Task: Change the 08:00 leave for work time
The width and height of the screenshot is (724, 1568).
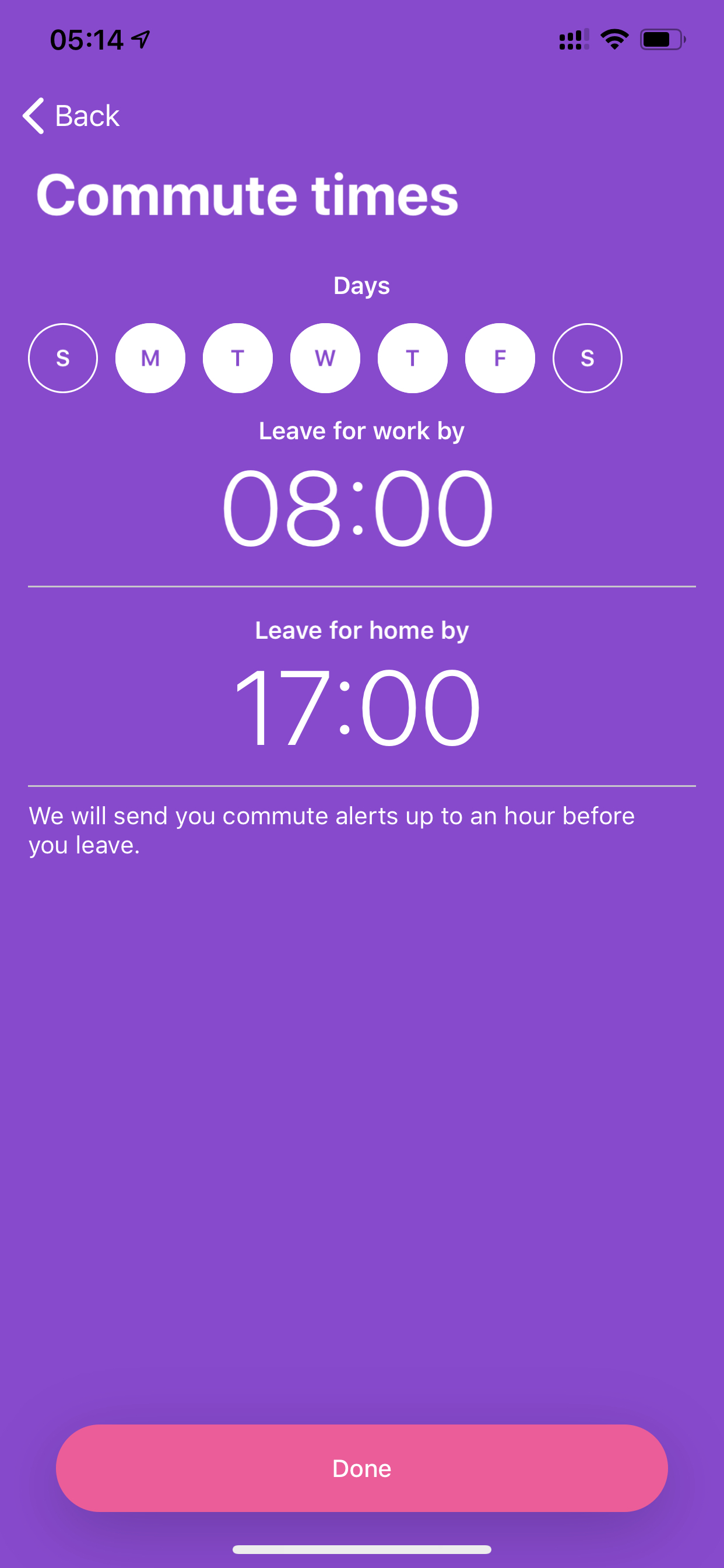Action: (x=358, y=506)
